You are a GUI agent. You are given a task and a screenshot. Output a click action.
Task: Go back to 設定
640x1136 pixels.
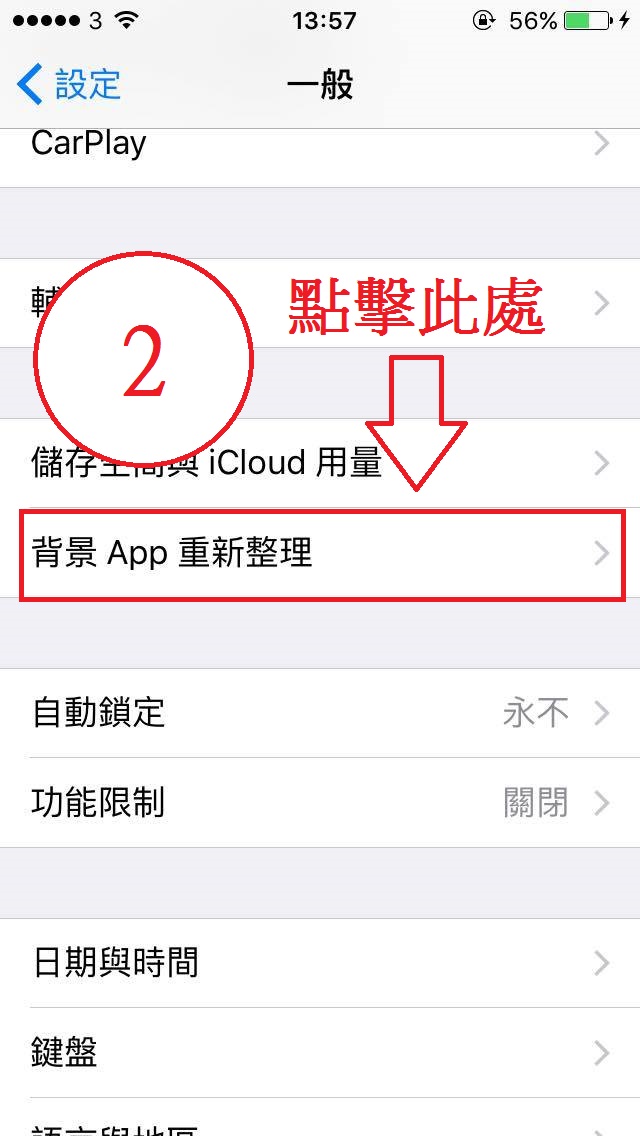click(x=70, y=85)
